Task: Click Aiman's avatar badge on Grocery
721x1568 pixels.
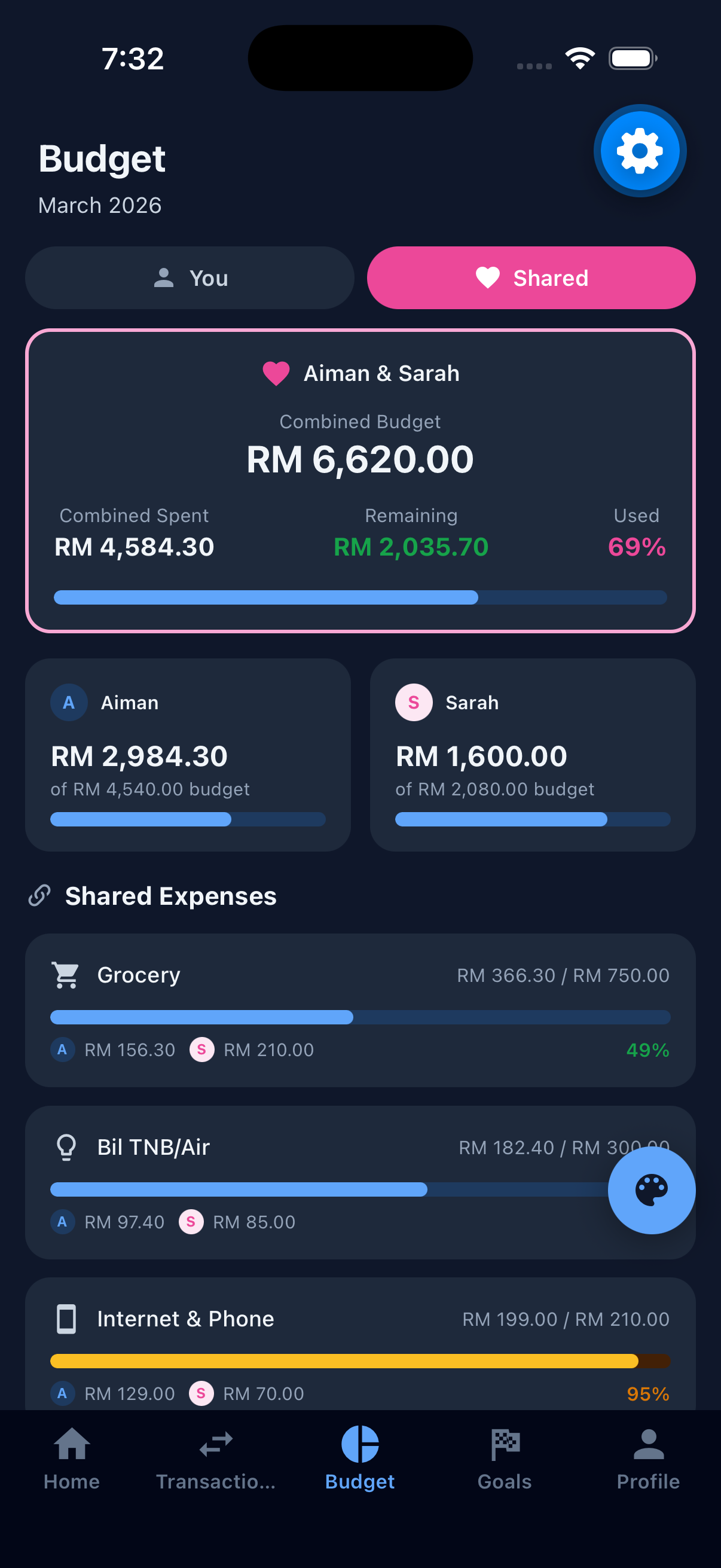Action: pos(62,1050)
